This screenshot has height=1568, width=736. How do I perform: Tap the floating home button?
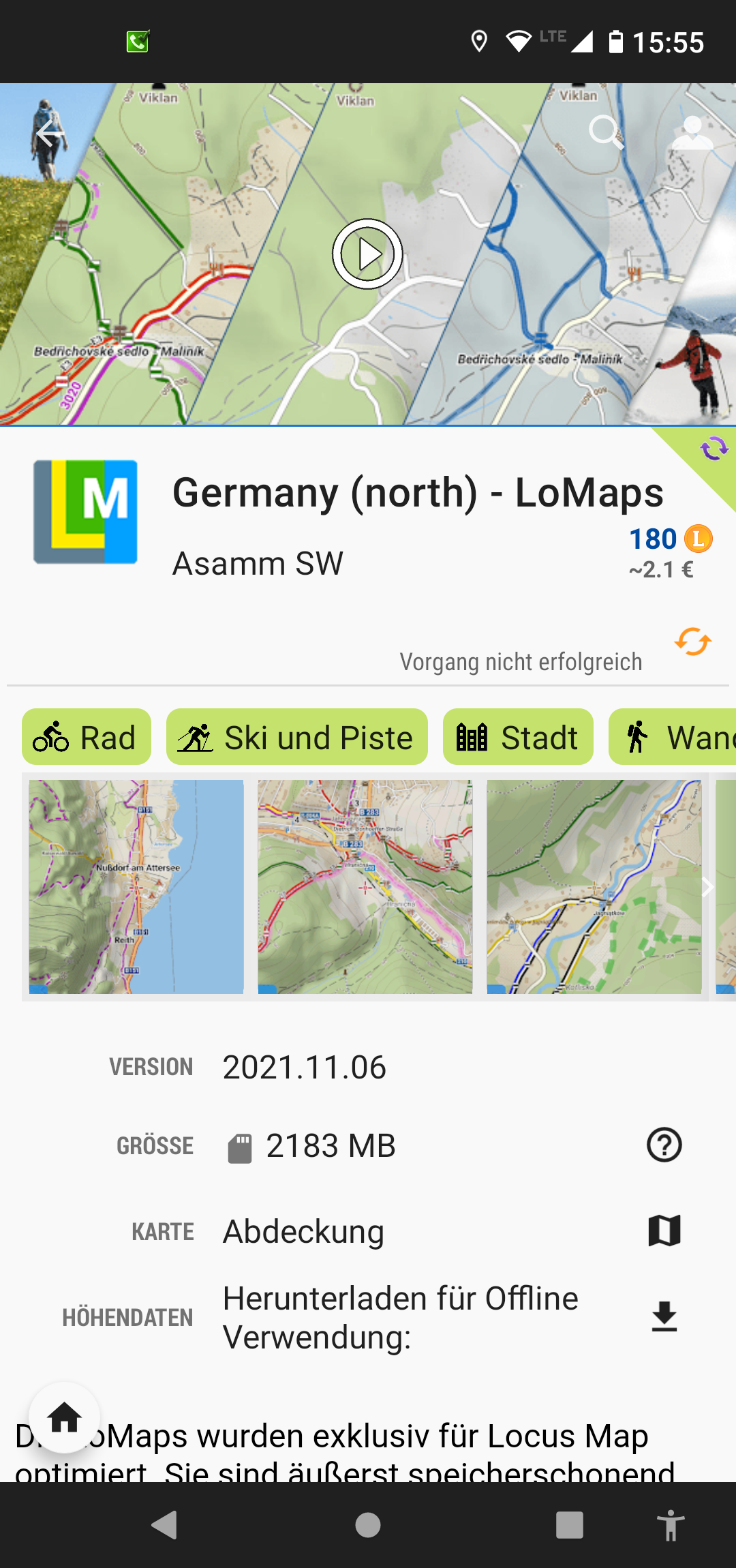65,1418
